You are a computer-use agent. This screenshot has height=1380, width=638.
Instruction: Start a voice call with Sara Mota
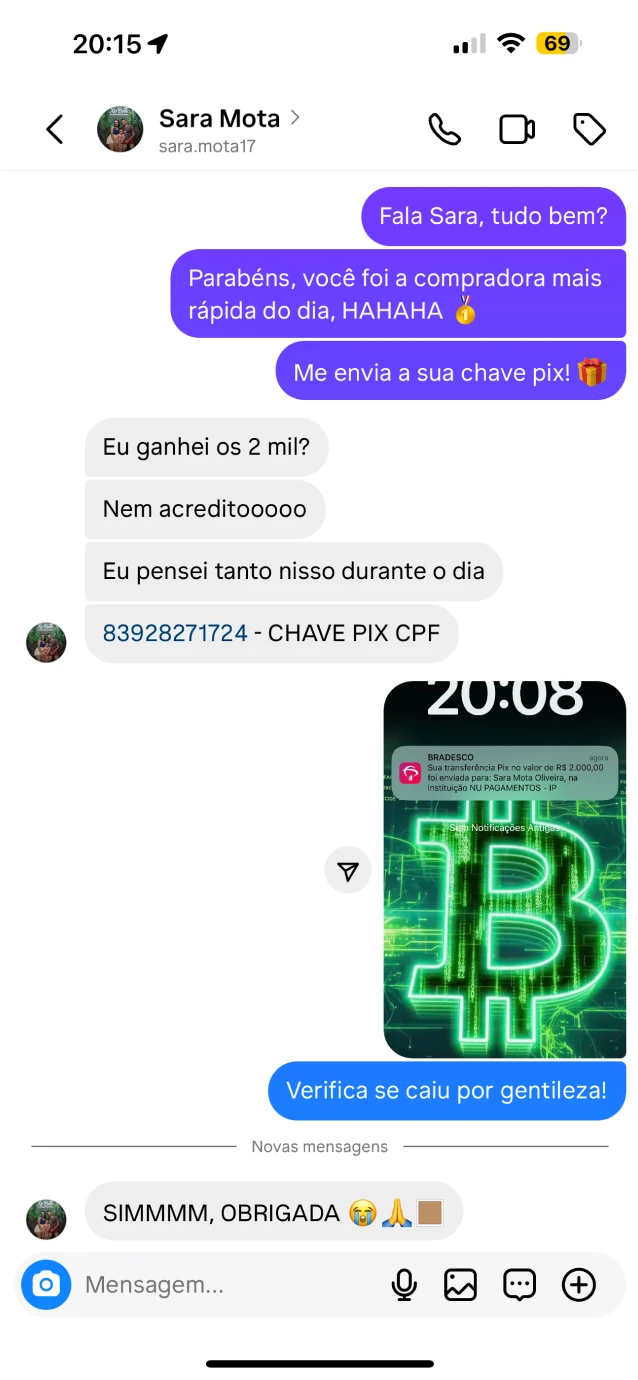tap(444, 129)
